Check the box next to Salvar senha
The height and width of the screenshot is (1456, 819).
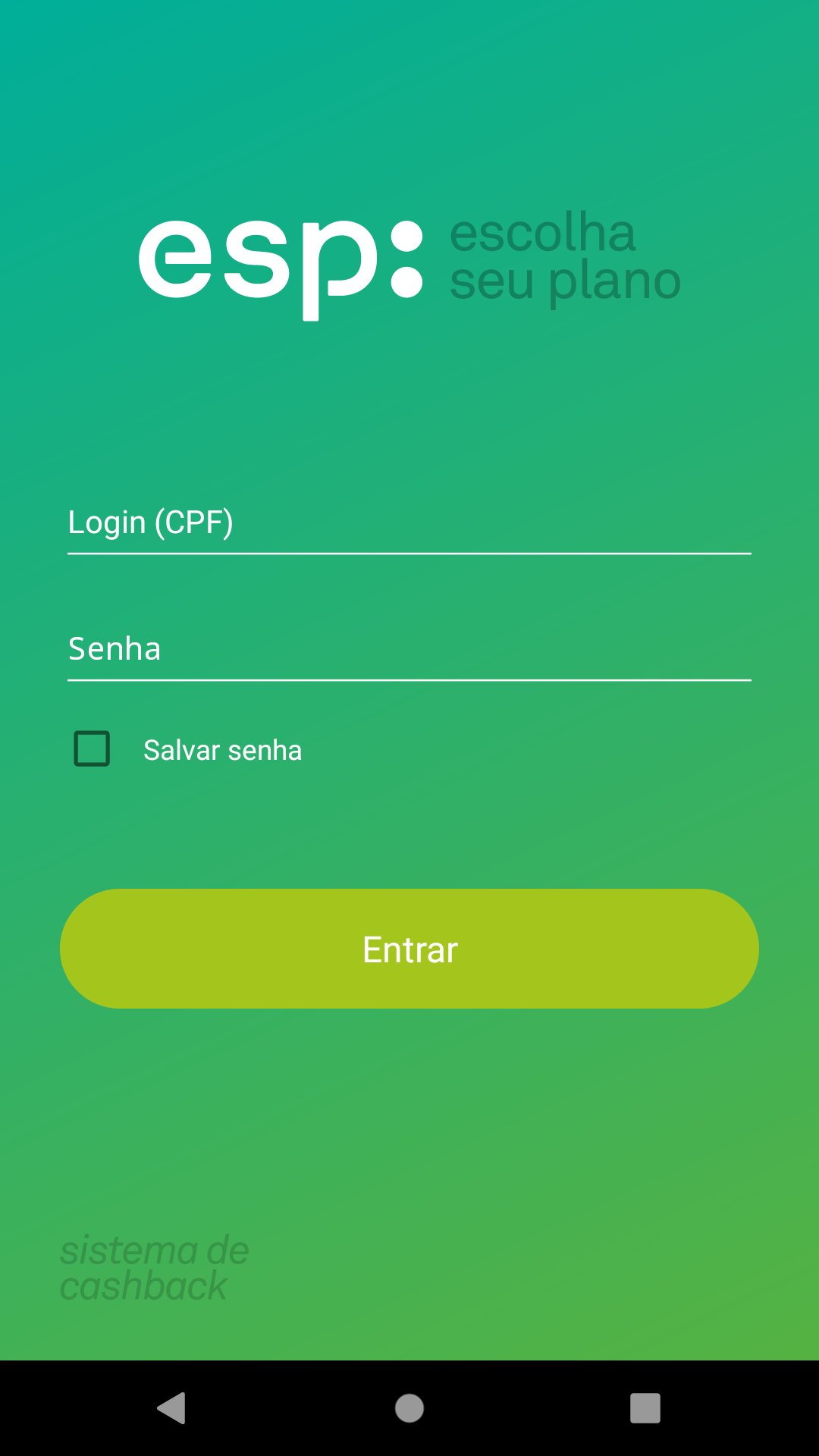click(91, 748)
